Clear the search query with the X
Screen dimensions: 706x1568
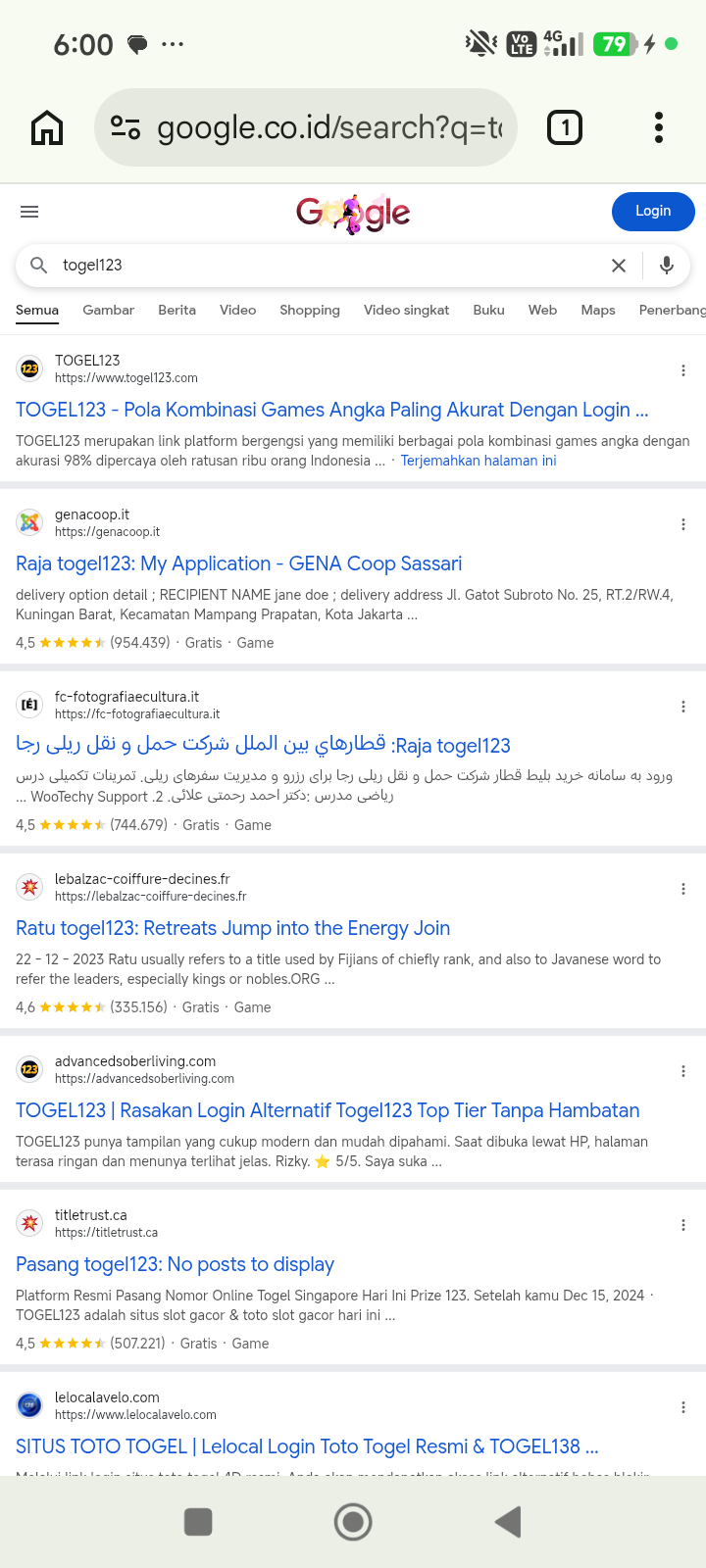(x=619, y=266)
